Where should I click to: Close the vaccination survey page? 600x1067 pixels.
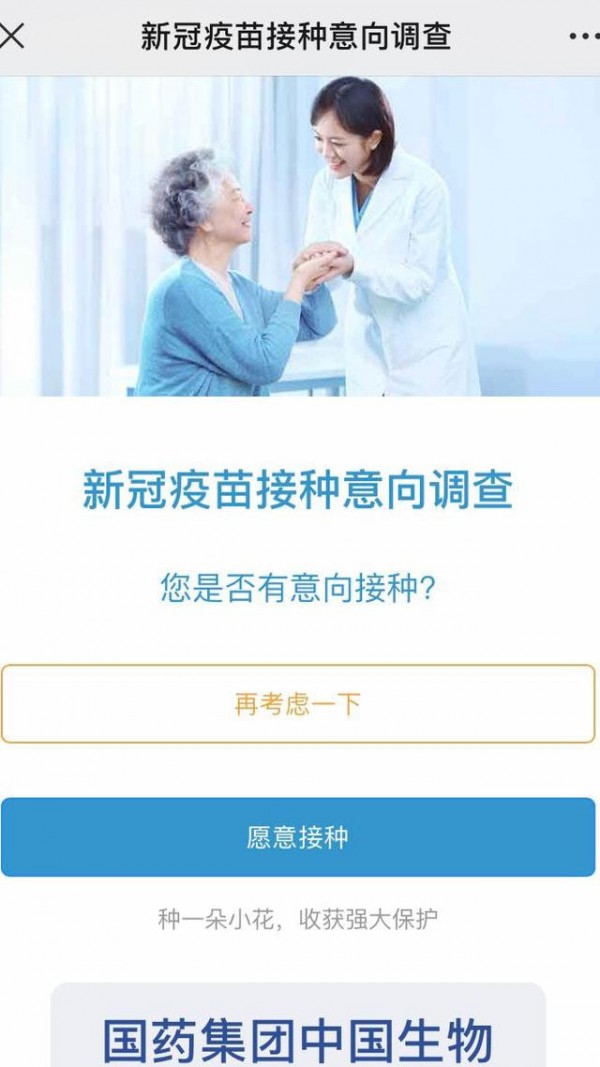click(x=12, y=37)
